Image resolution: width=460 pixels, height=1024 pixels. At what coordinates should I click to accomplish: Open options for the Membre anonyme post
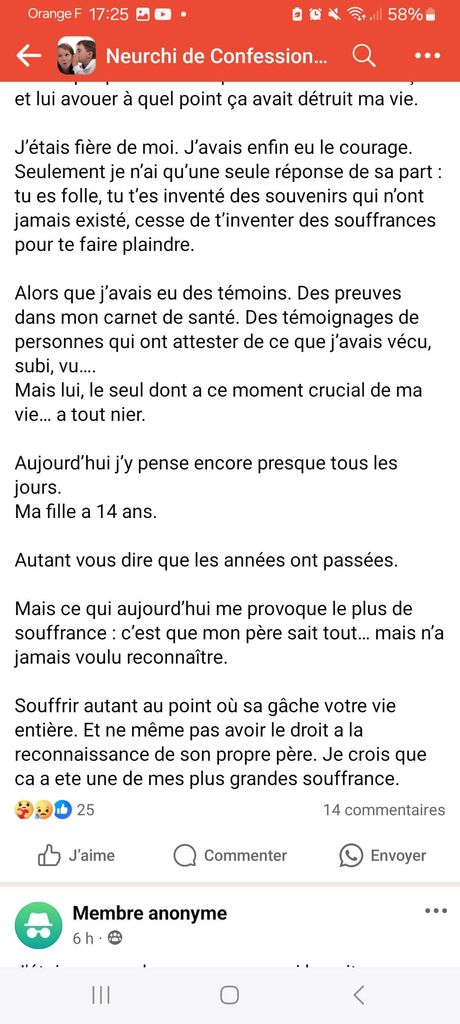click(436, 911)
